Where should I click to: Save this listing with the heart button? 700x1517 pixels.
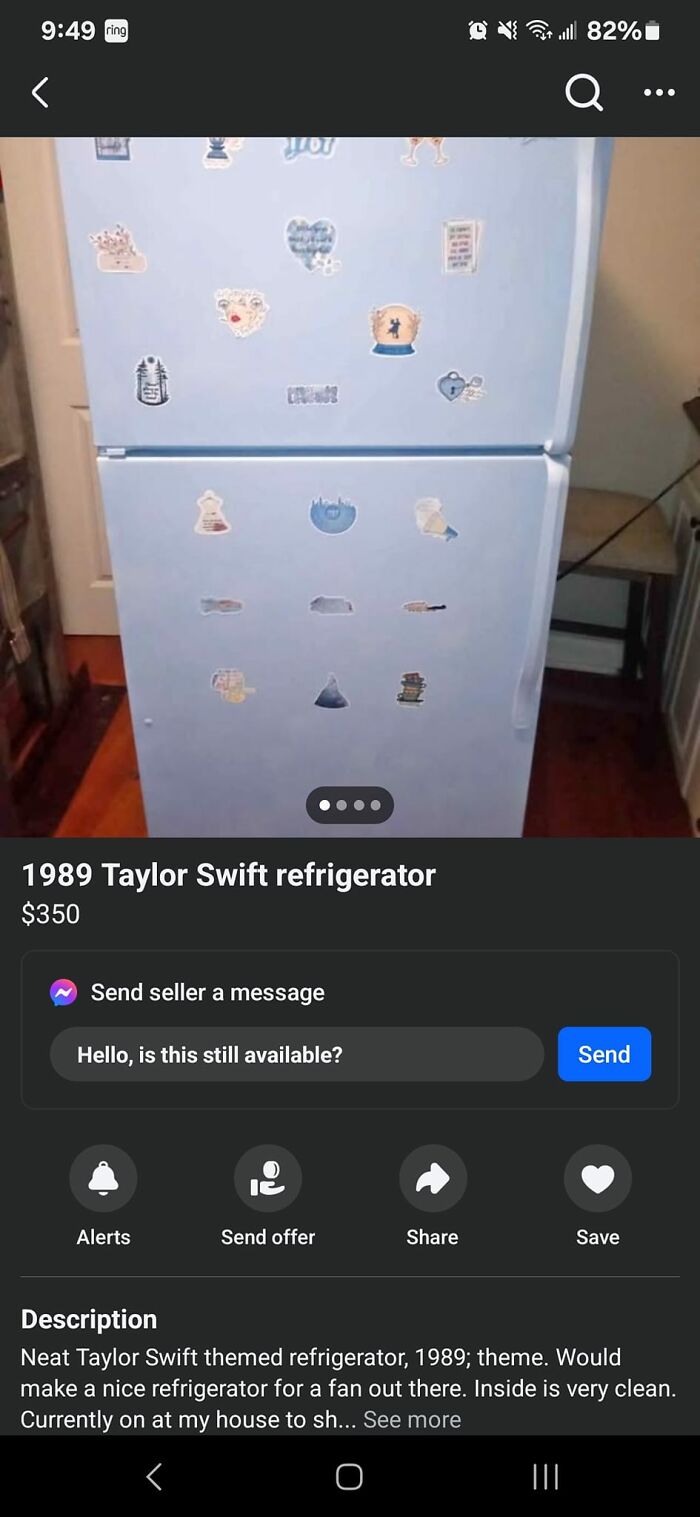(x=597, y=1179)
